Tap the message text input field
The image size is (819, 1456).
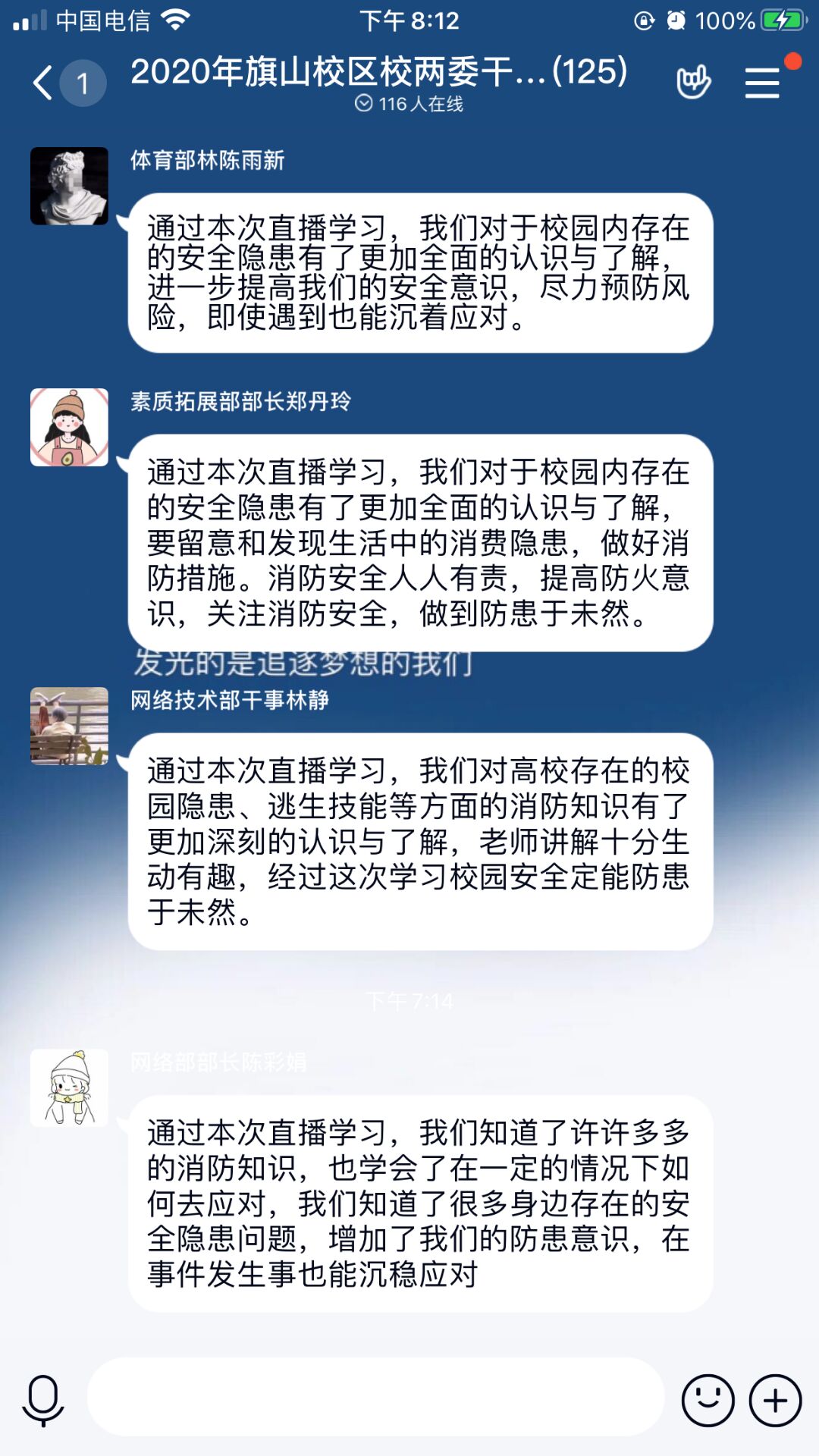(x=375, y=1397)
